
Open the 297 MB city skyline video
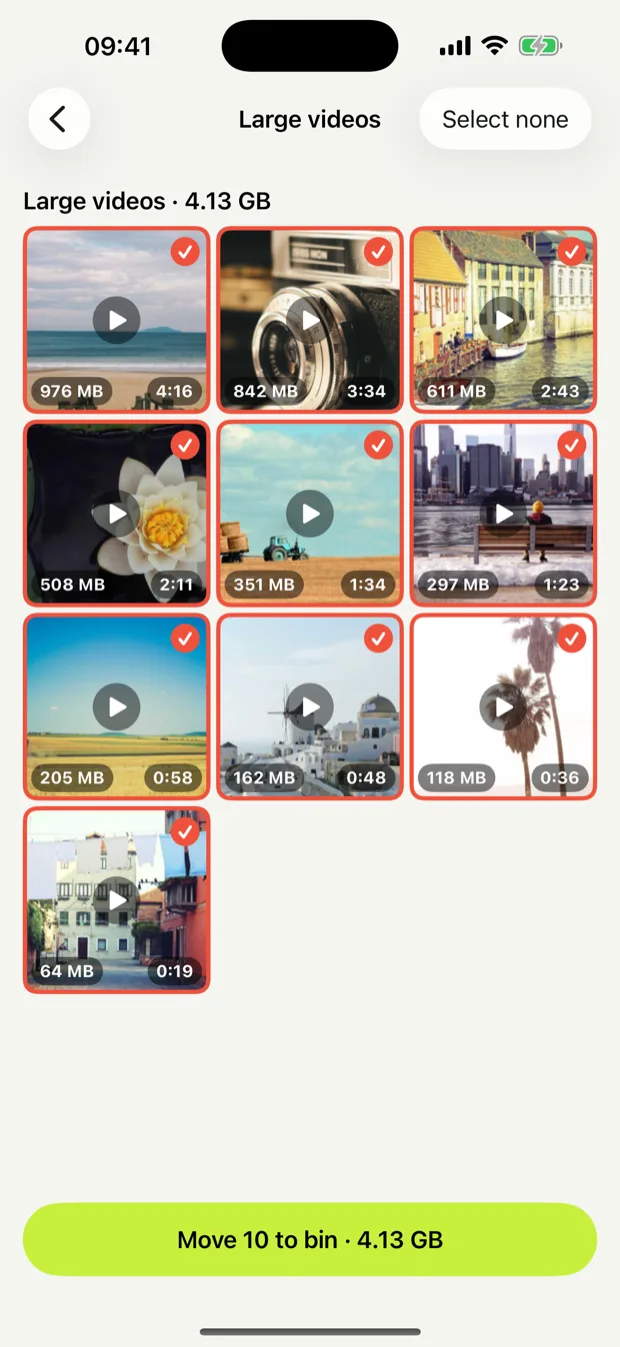coord(504,513)
